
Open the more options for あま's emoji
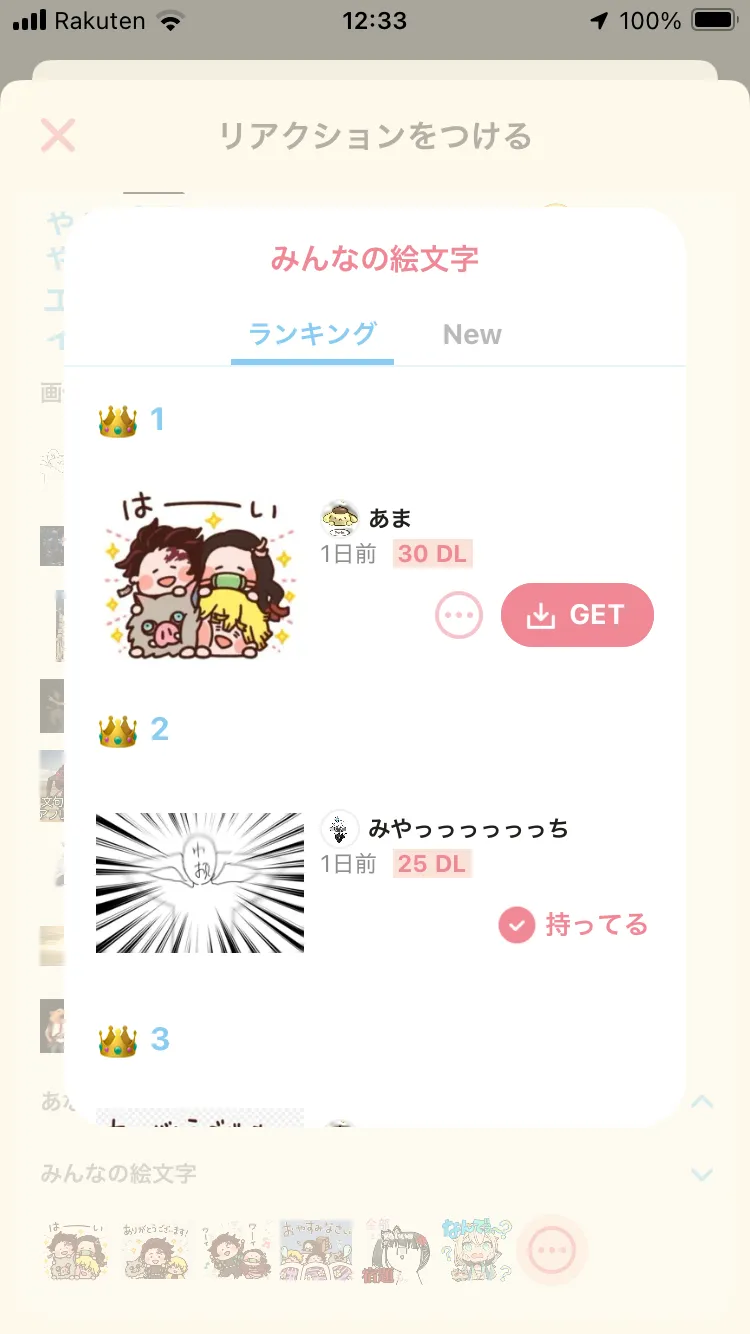click(459, 615)
